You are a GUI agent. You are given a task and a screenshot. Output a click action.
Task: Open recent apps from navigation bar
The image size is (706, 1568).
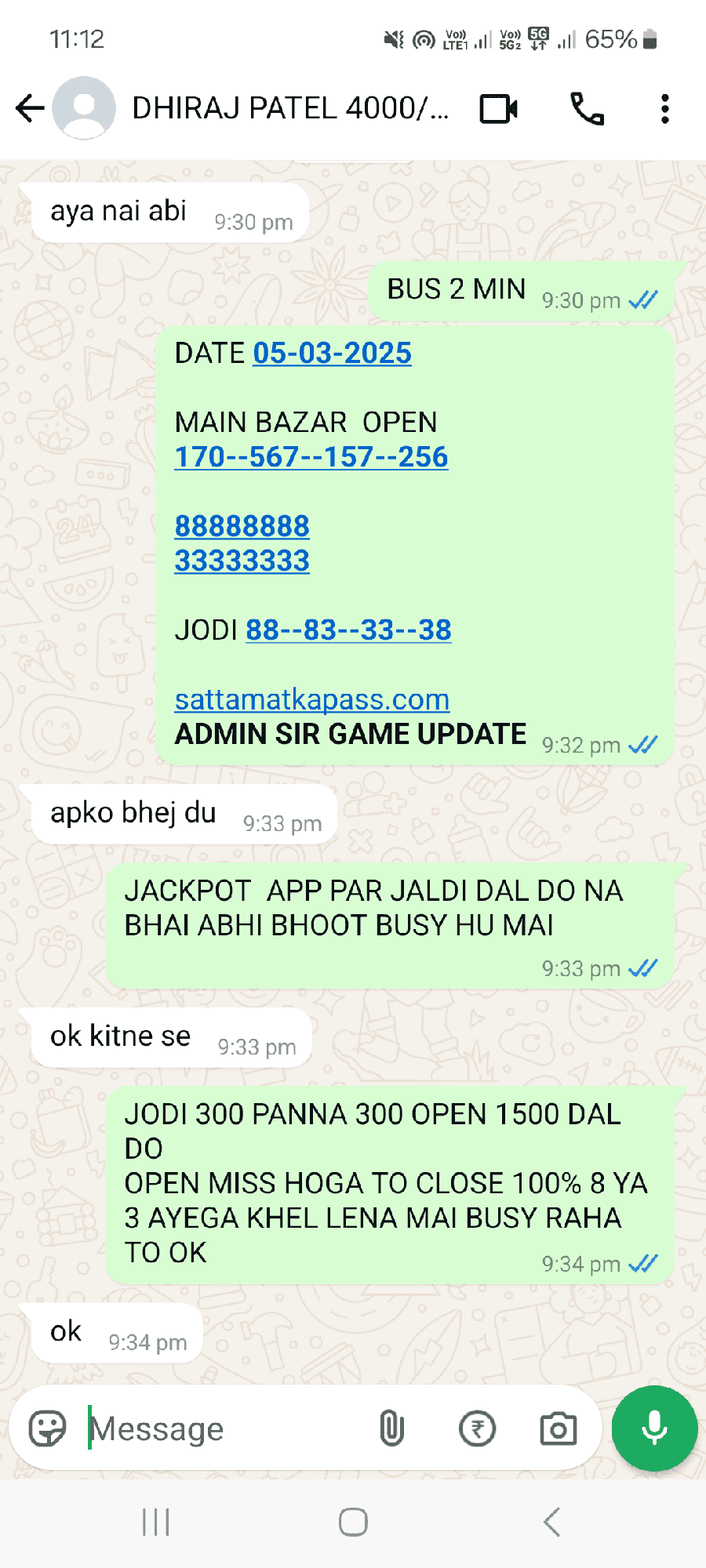tap(156, 1523)
